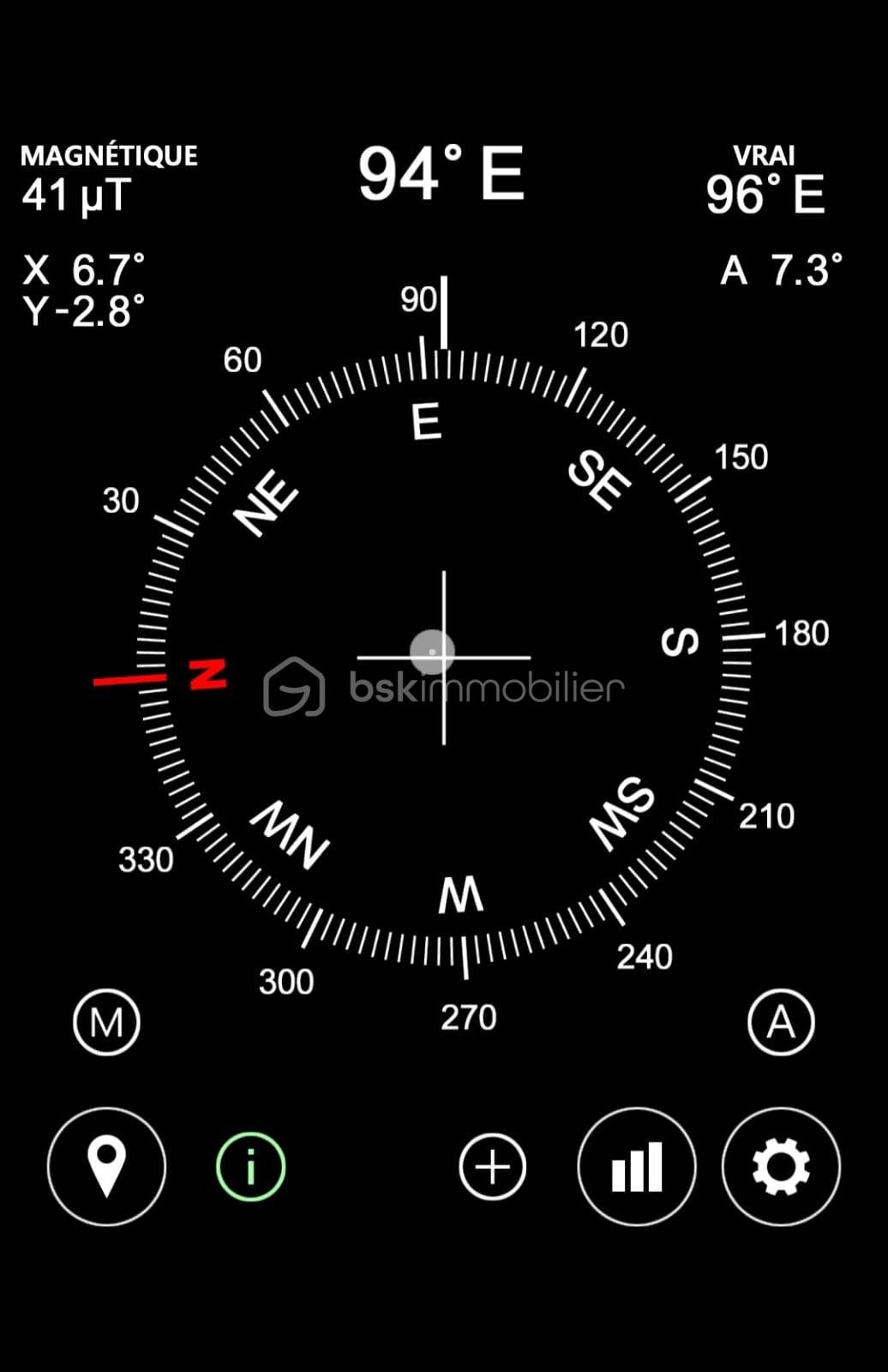Open the location pin button

pos(106,1167)
